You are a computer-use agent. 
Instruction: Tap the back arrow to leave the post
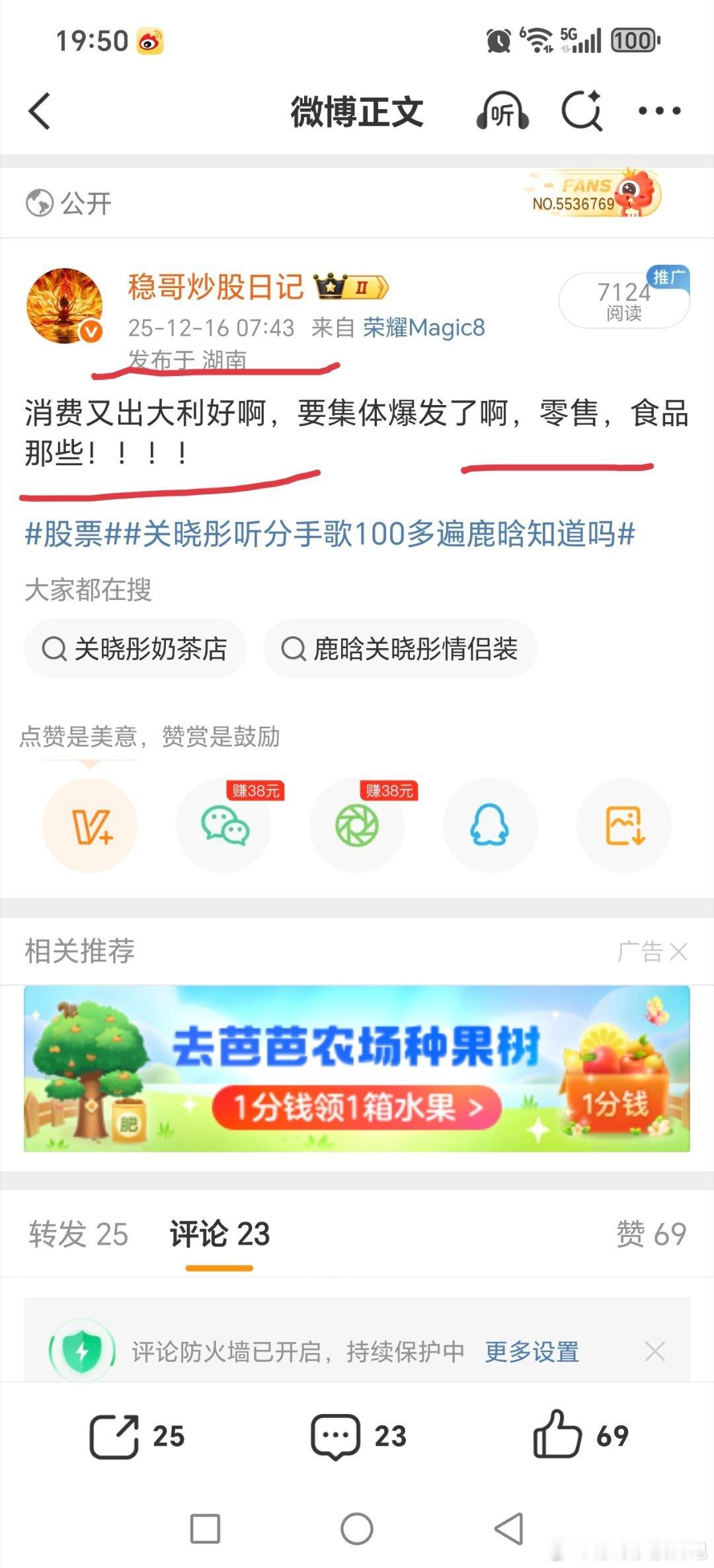(40, 111)
